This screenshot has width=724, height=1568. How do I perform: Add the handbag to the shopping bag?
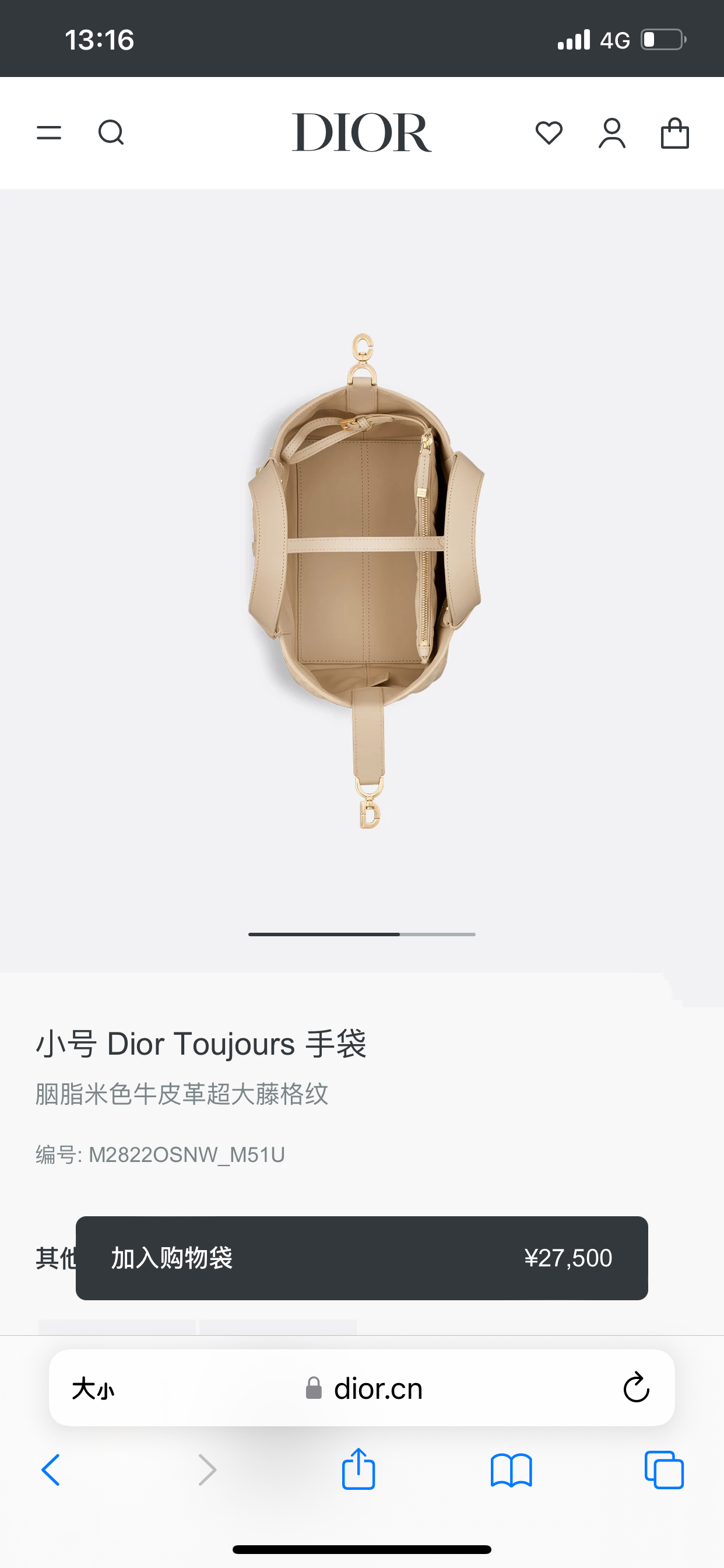(361, 1258)
